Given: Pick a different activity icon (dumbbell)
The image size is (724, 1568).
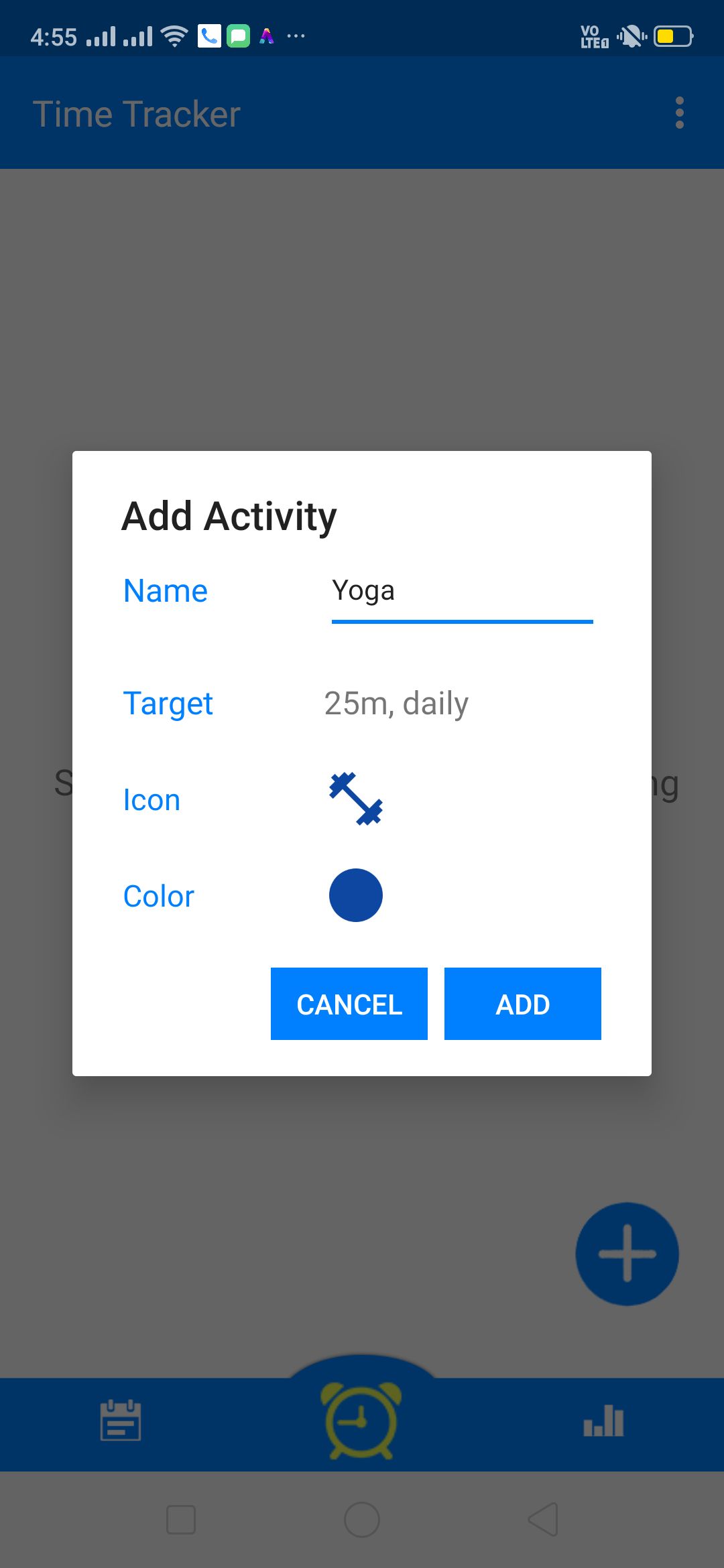Looking at the screenshot, I should click(x=356, y=799).
